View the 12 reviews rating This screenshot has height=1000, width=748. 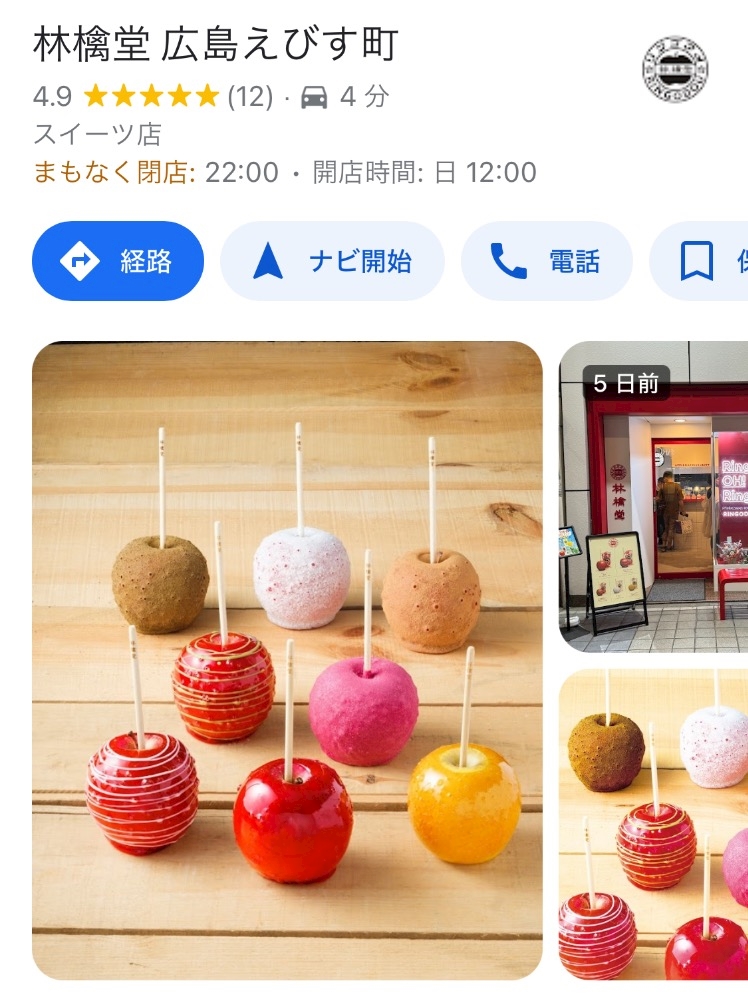153,97
